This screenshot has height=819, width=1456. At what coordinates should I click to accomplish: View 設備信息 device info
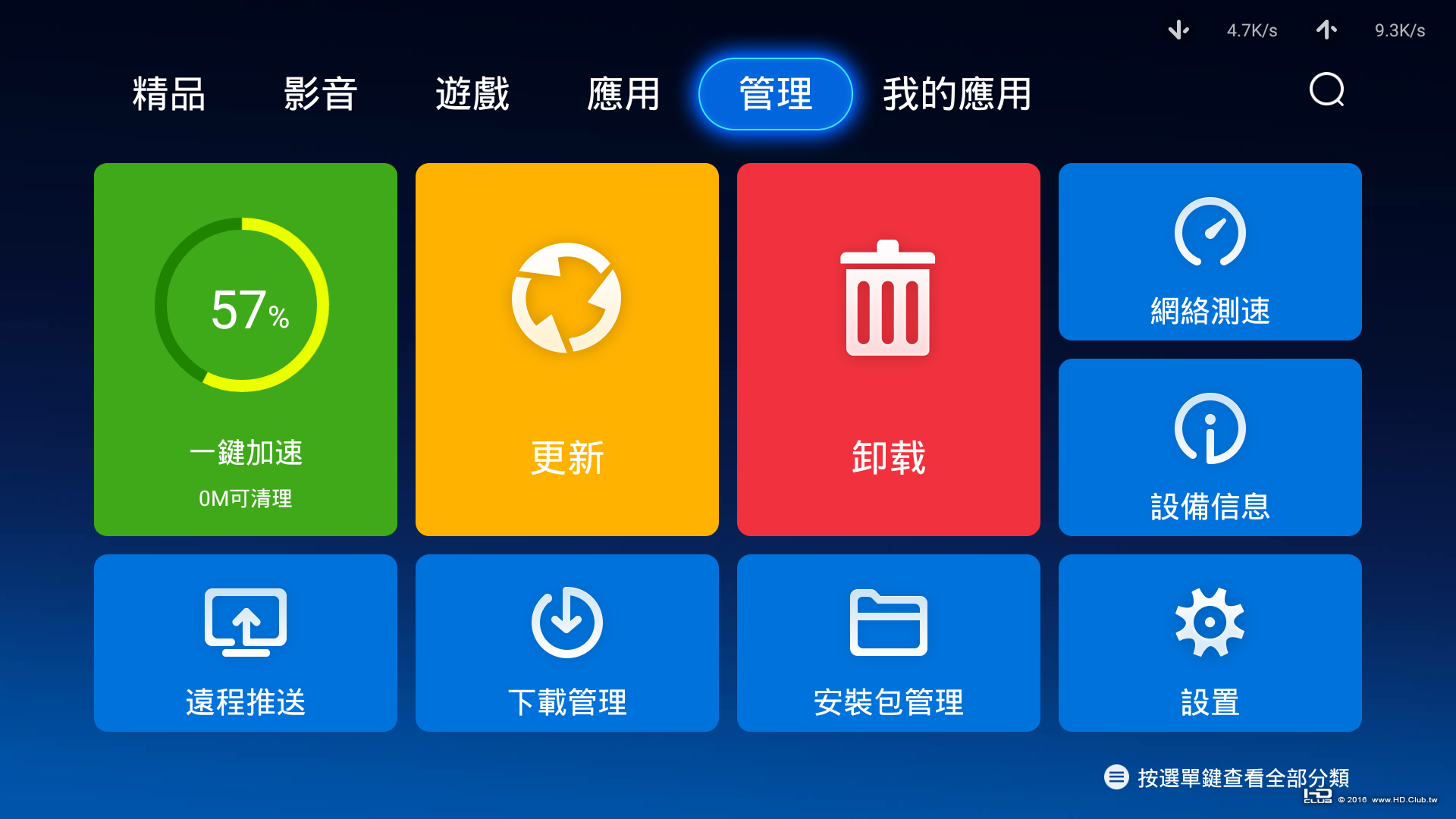[x=1210, y=447]
